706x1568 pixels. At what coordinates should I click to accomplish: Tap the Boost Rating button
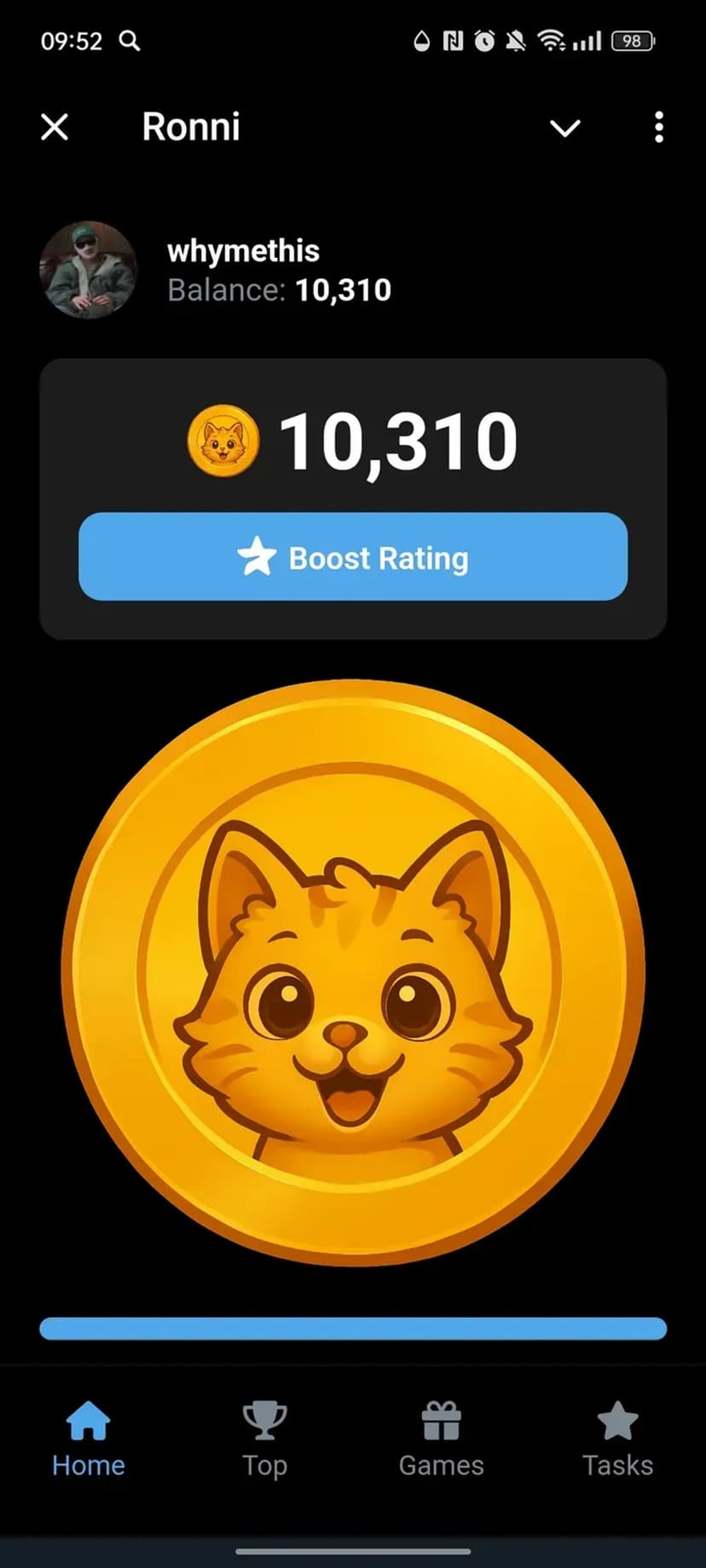click(x=353, y=556)
